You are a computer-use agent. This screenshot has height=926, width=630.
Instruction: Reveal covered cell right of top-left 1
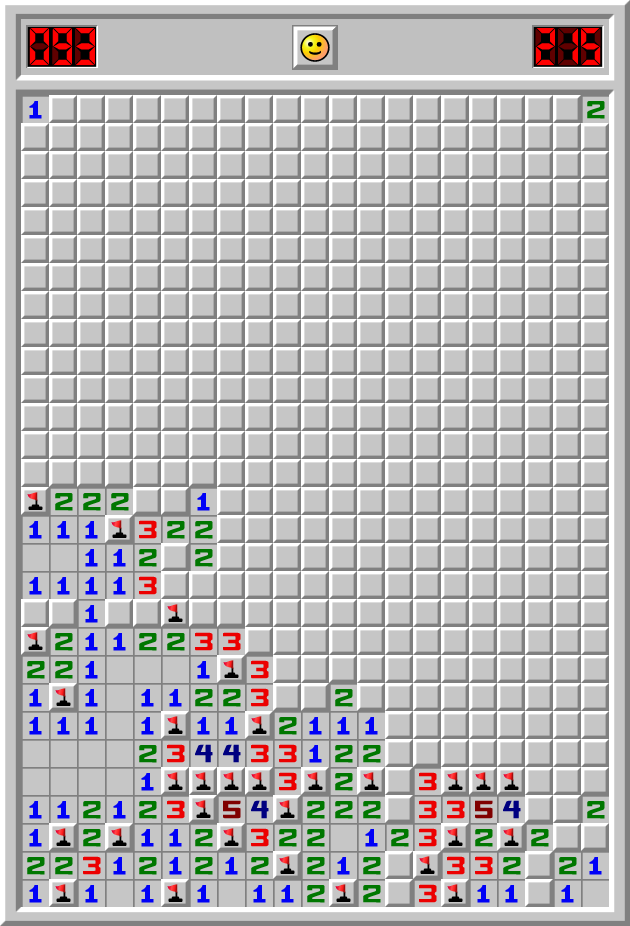pyautogui.click(x=63, y=109)
